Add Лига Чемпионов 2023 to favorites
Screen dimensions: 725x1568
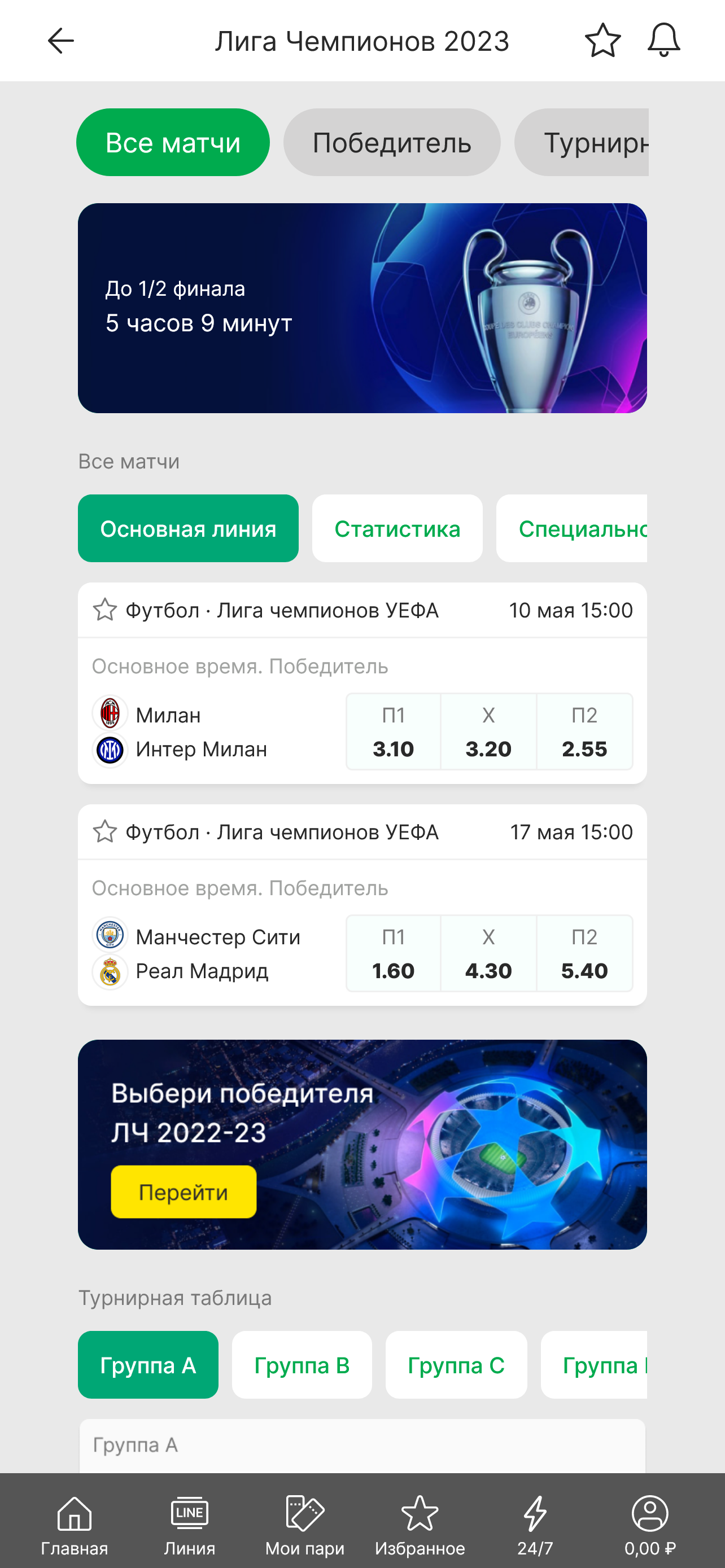pyautogui.click(x=602, y=41)
